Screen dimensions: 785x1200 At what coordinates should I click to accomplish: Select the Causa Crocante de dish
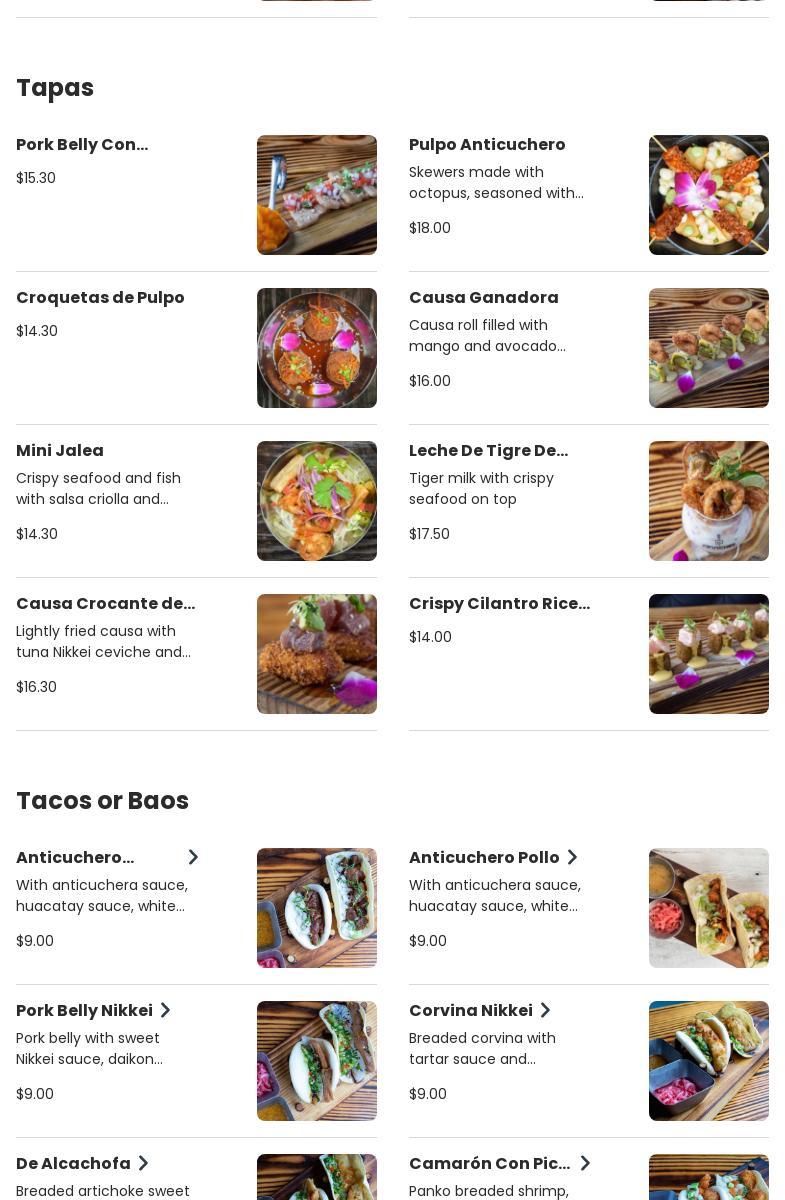(x=105, y=604)
